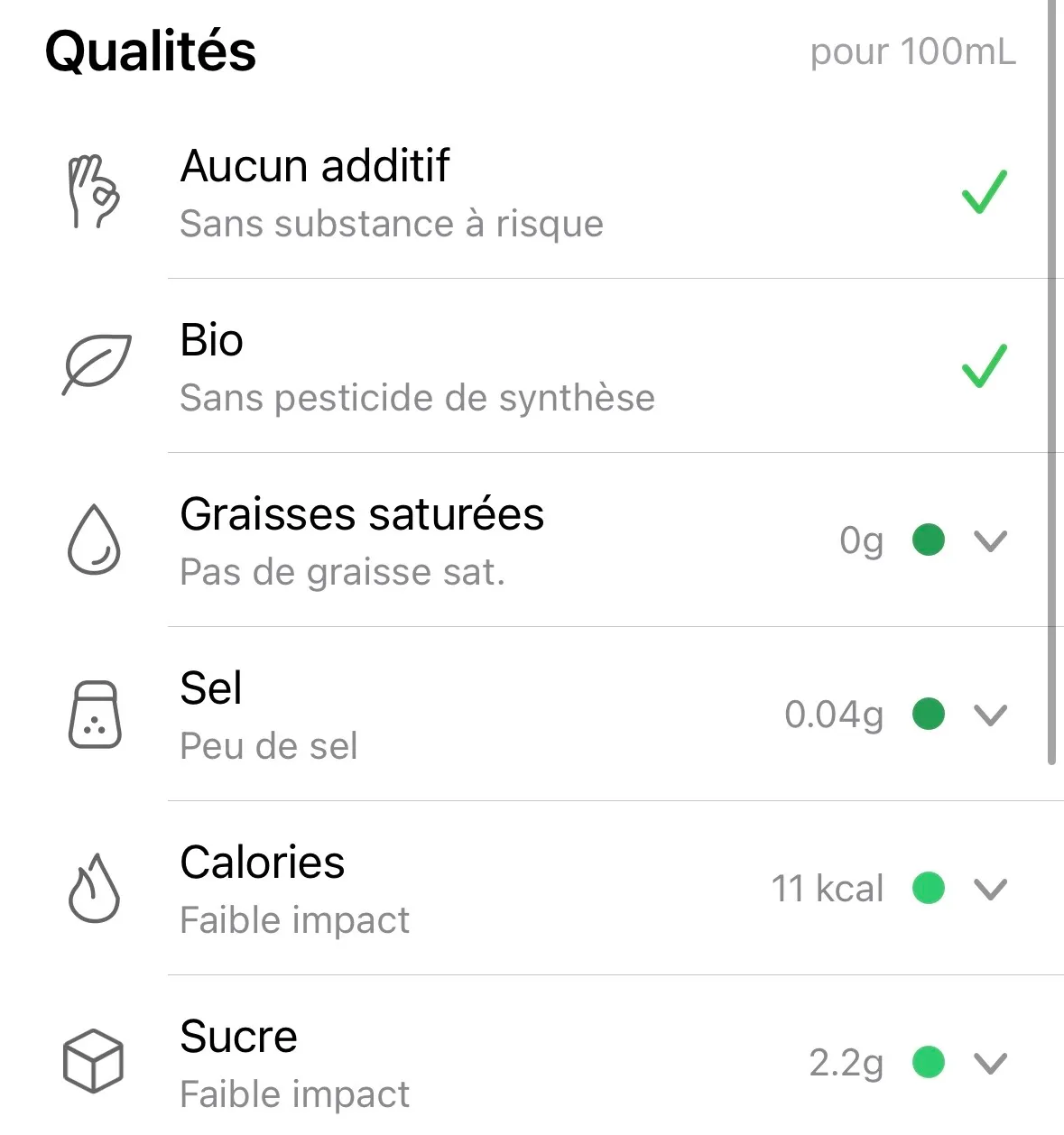Expand the Graisses saturées details
1064x1135 pixels.
click(x=990, y=541)
